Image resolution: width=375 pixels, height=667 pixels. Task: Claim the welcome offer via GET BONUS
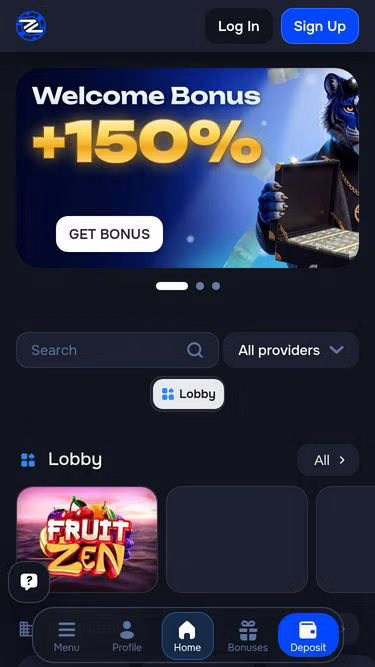coord(109,234)
